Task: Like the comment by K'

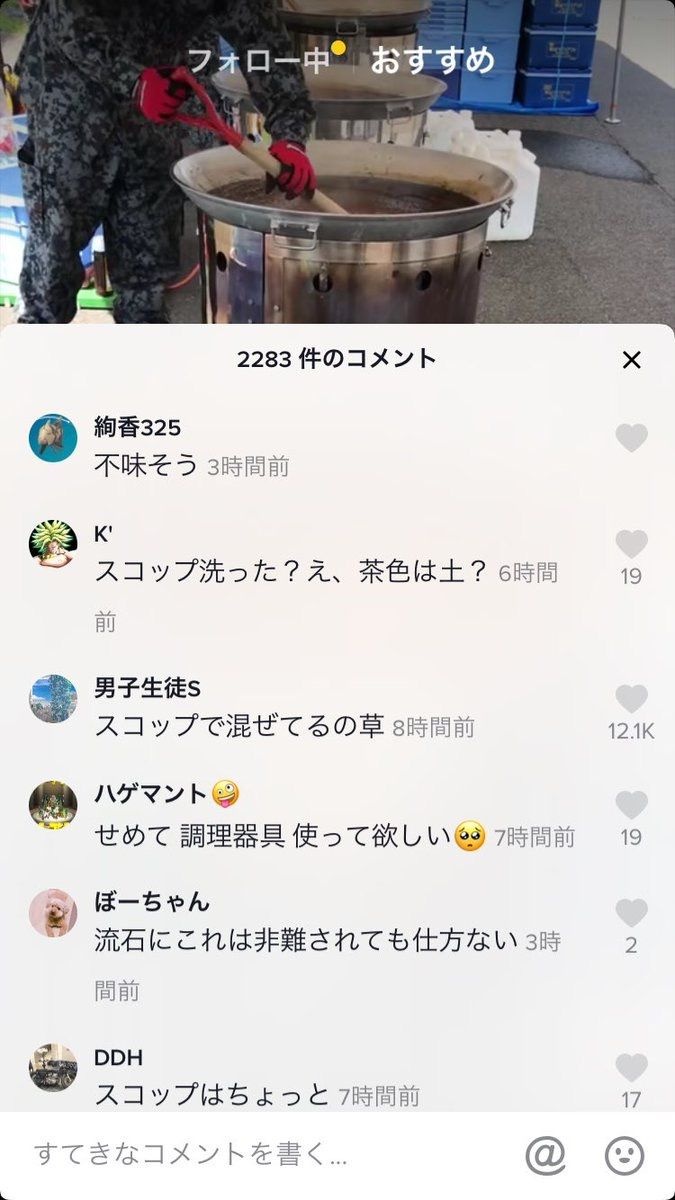Action: [x=631, y=544]
